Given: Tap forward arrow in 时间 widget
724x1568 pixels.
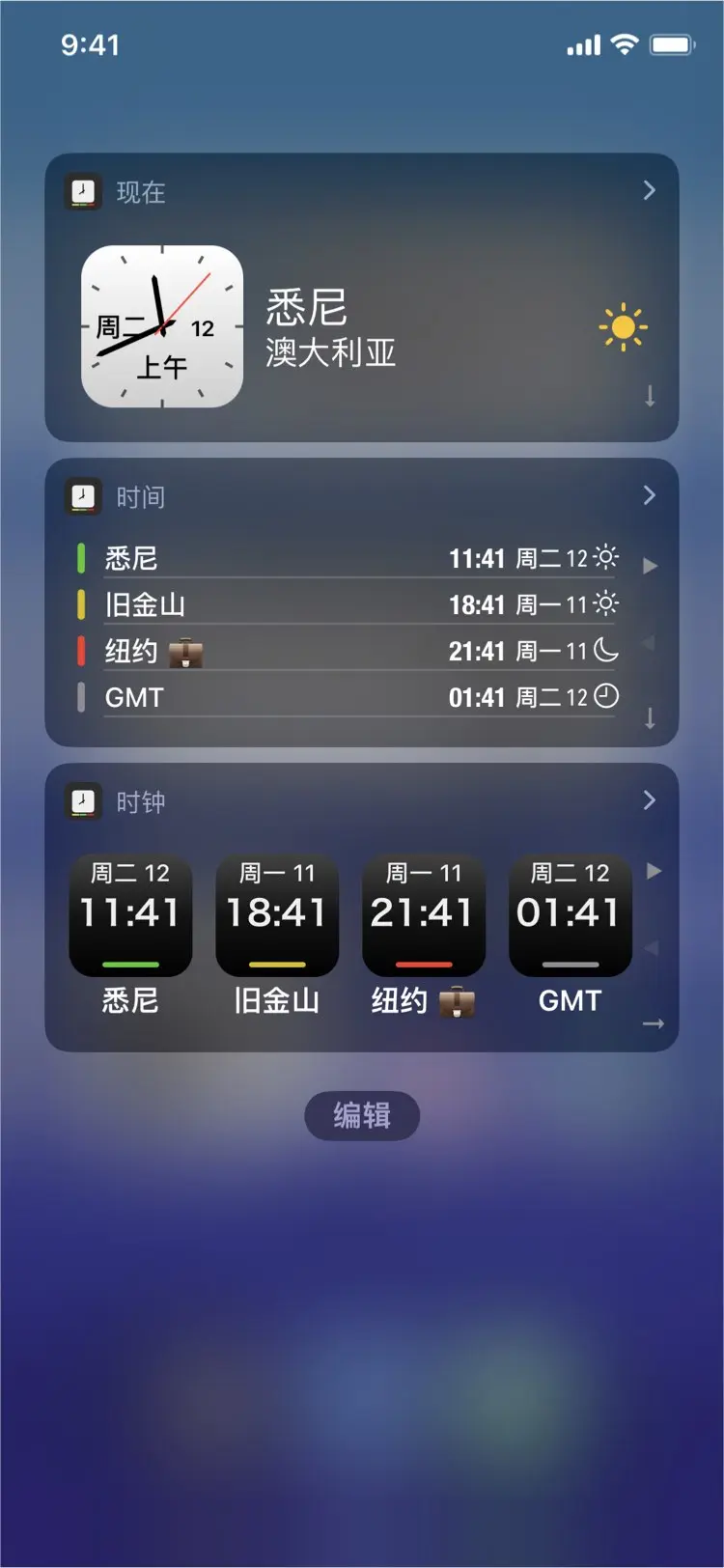Looking at the screenshot, I should (651, 566).
